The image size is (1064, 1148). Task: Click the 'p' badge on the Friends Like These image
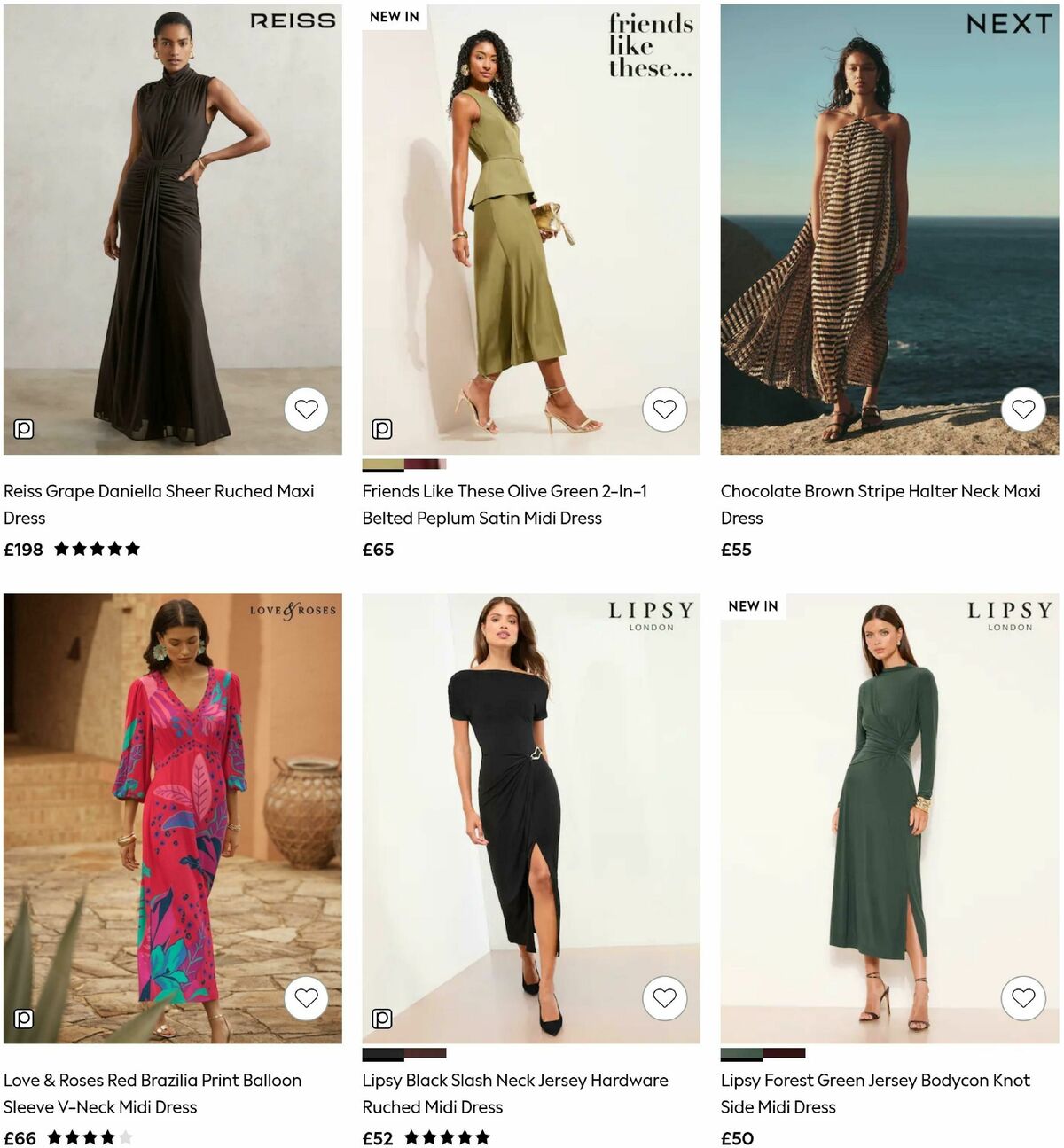381,427
